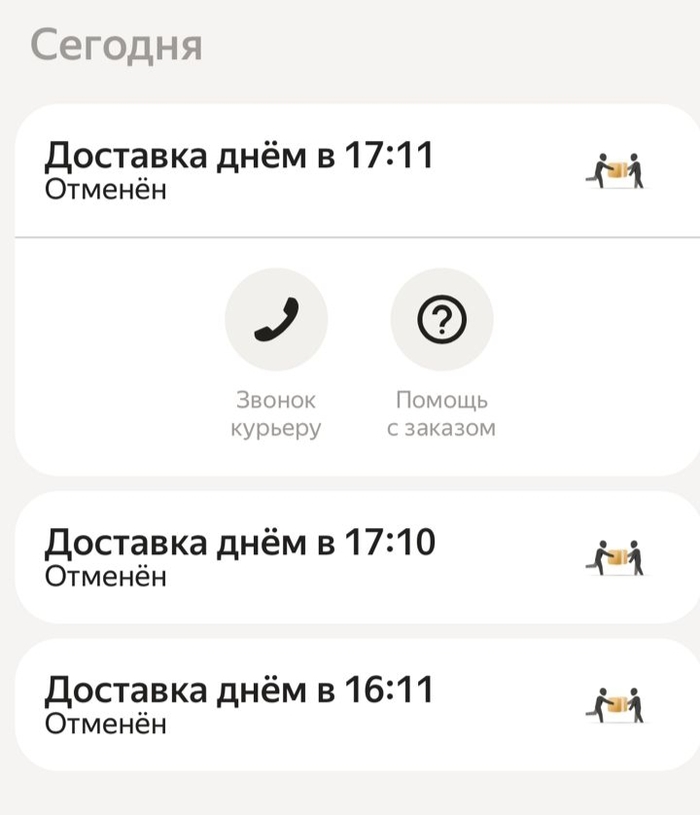Open help with the order
This screenshot has width=700, height=815.
point(441,320)
